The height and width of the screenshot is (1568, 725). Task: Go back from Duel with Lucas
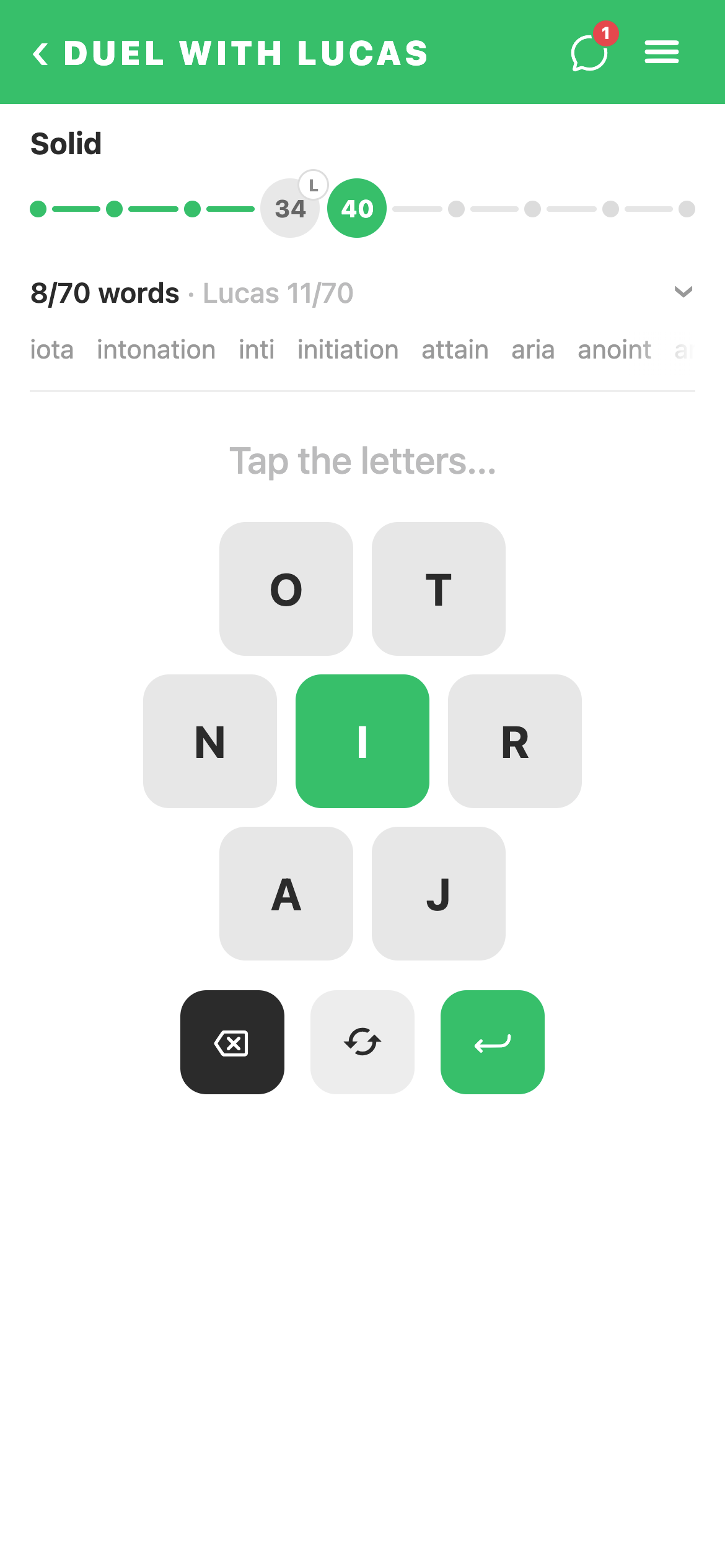[x=40, y=54]
